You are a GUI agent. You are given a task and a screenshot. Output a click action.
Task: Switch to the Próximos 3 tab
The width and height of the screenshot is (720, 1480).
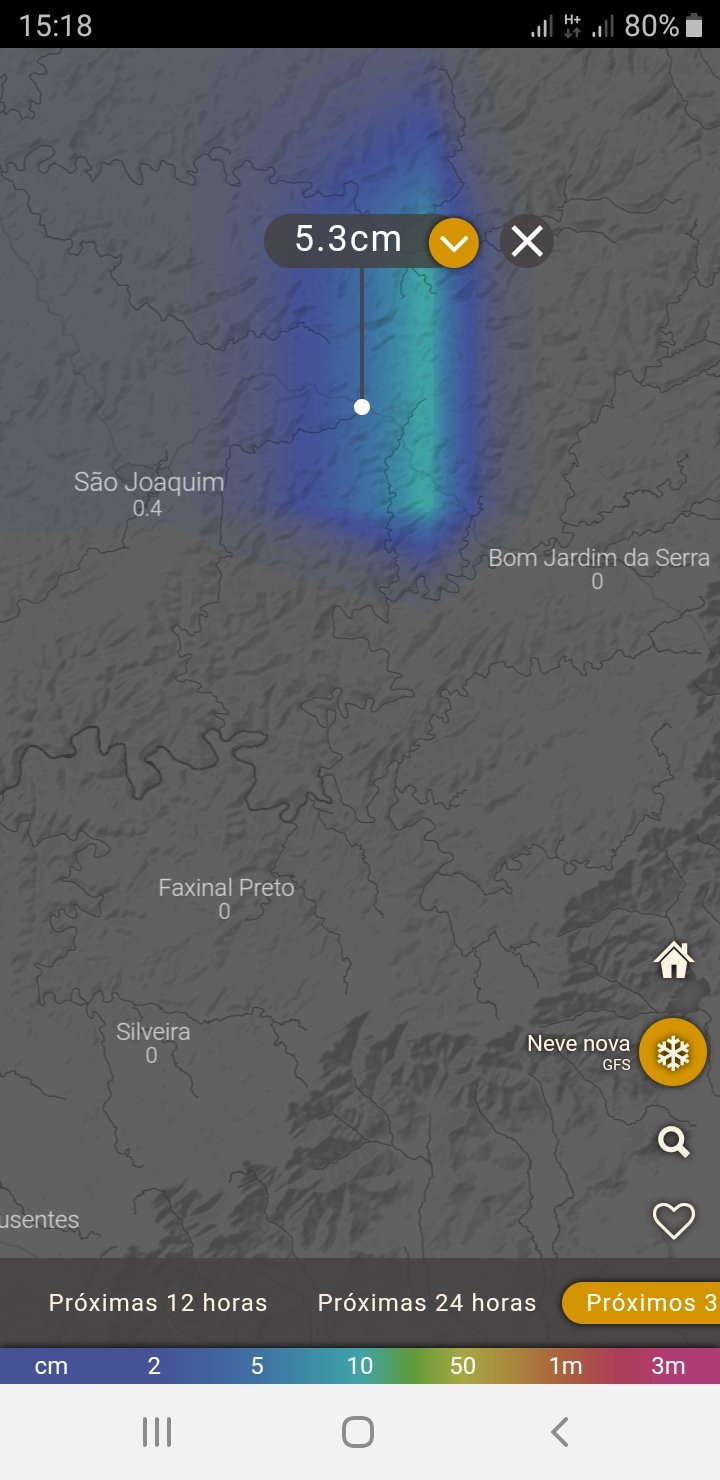click(642, 1302)
